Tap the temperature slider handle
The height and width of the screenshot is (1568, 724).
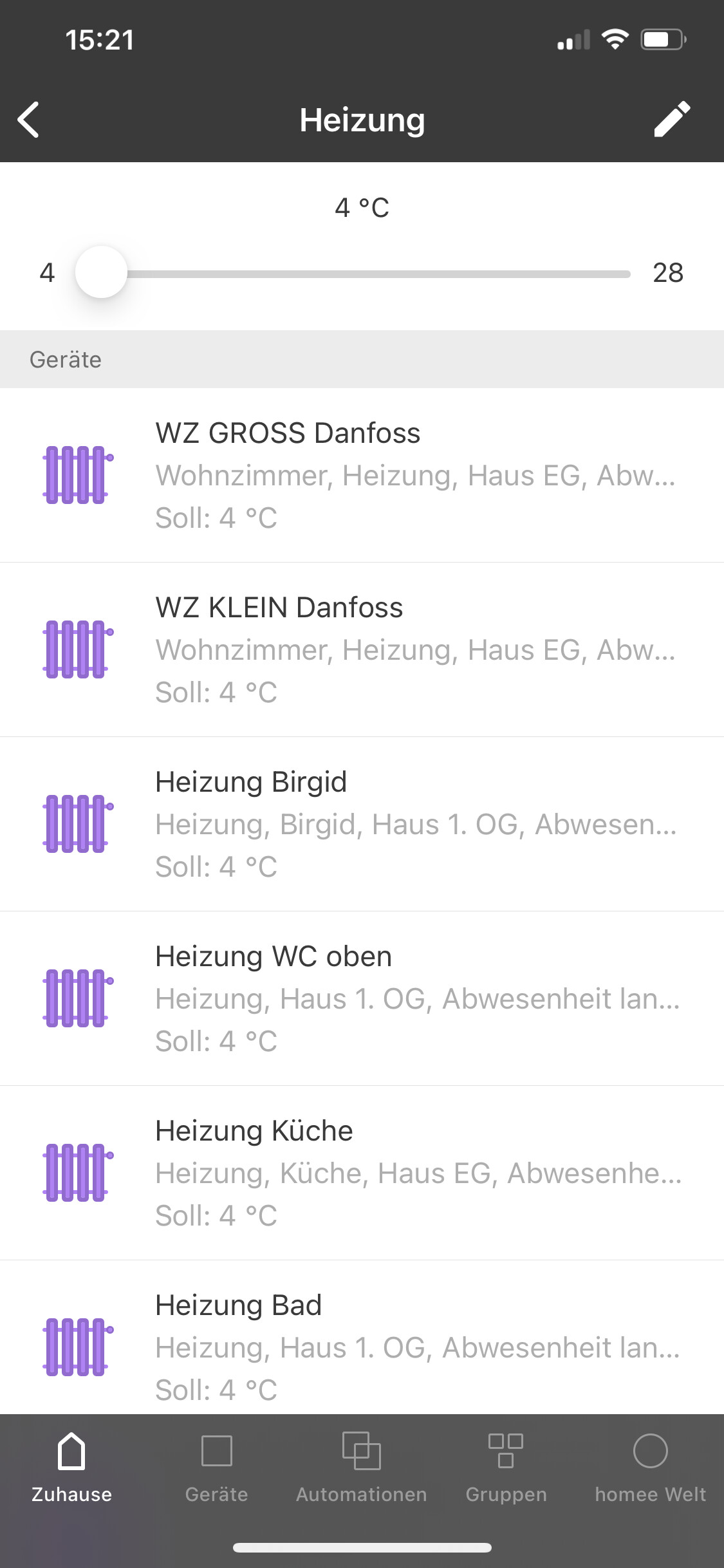[x=101, y=272]
